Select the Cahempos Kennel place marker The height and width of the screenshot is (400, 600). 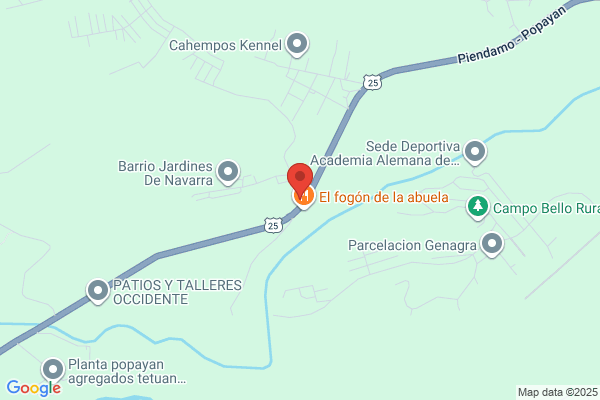point(297,44)
